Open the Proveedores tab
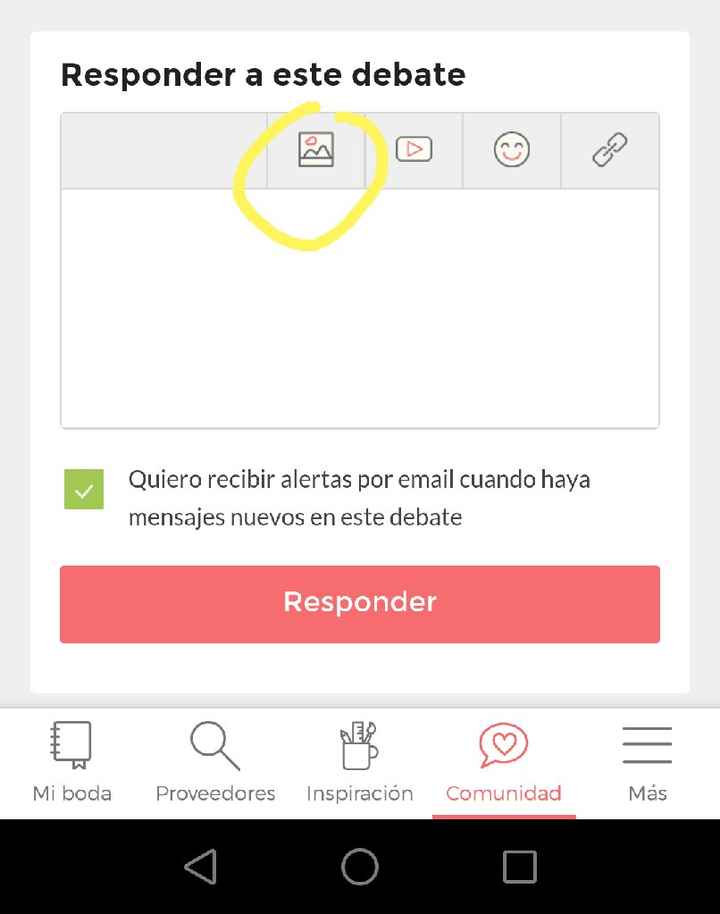This screenshot has height=914, width=720. coord(215,763)
